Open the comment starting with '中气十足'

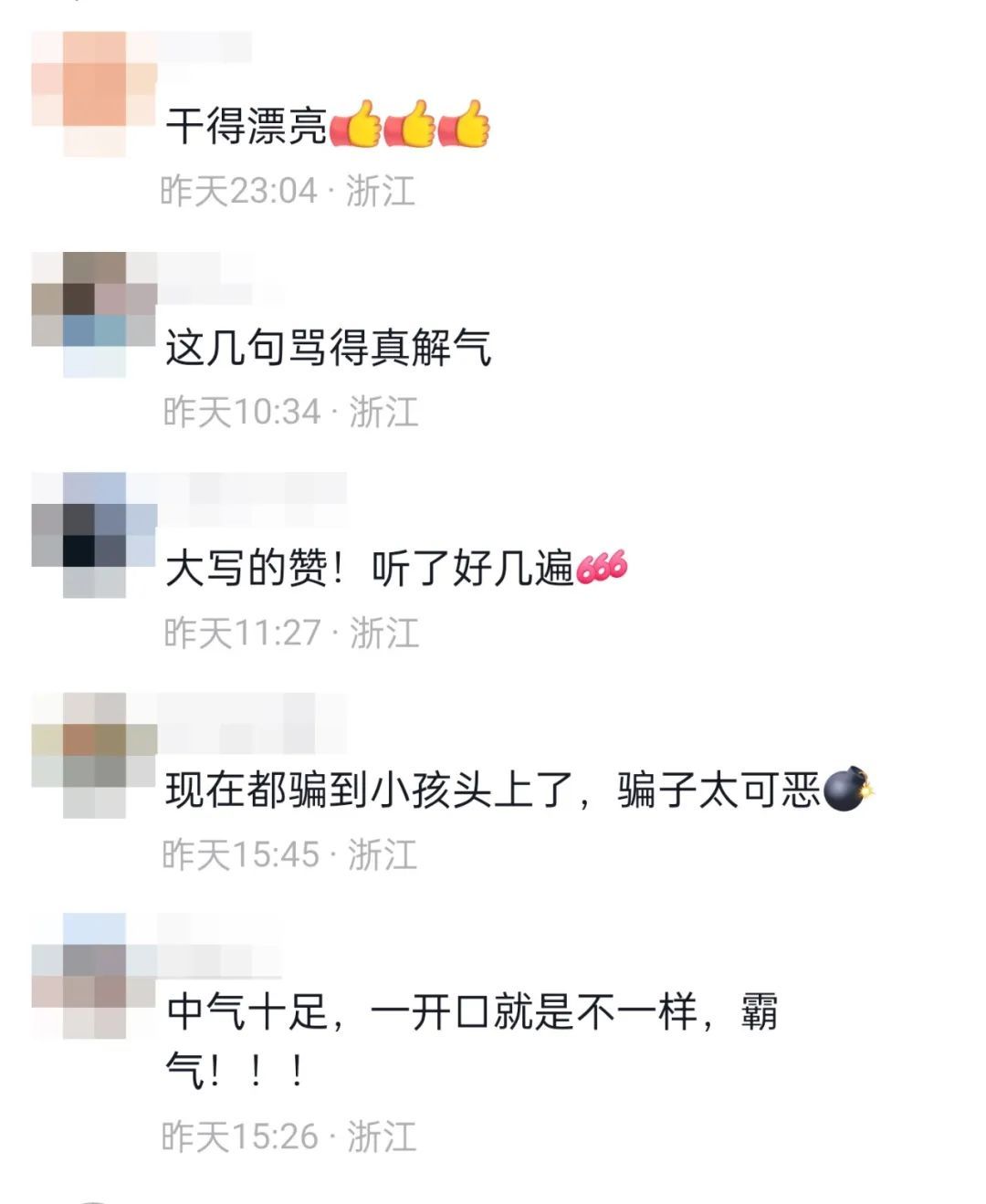470,1013
